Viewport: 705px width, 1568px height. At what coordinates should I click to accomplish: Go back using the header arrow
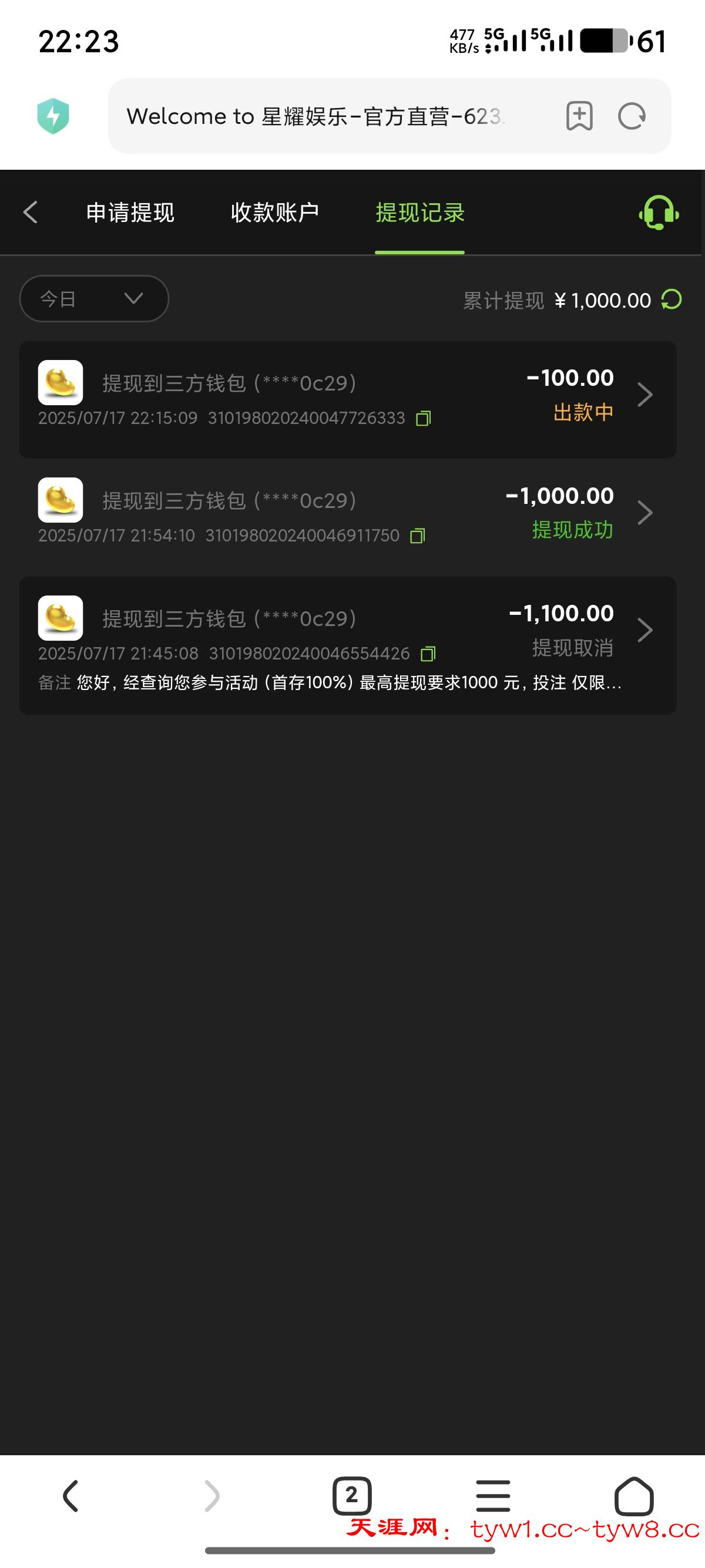pyautogui.click(x=31, y=213)
